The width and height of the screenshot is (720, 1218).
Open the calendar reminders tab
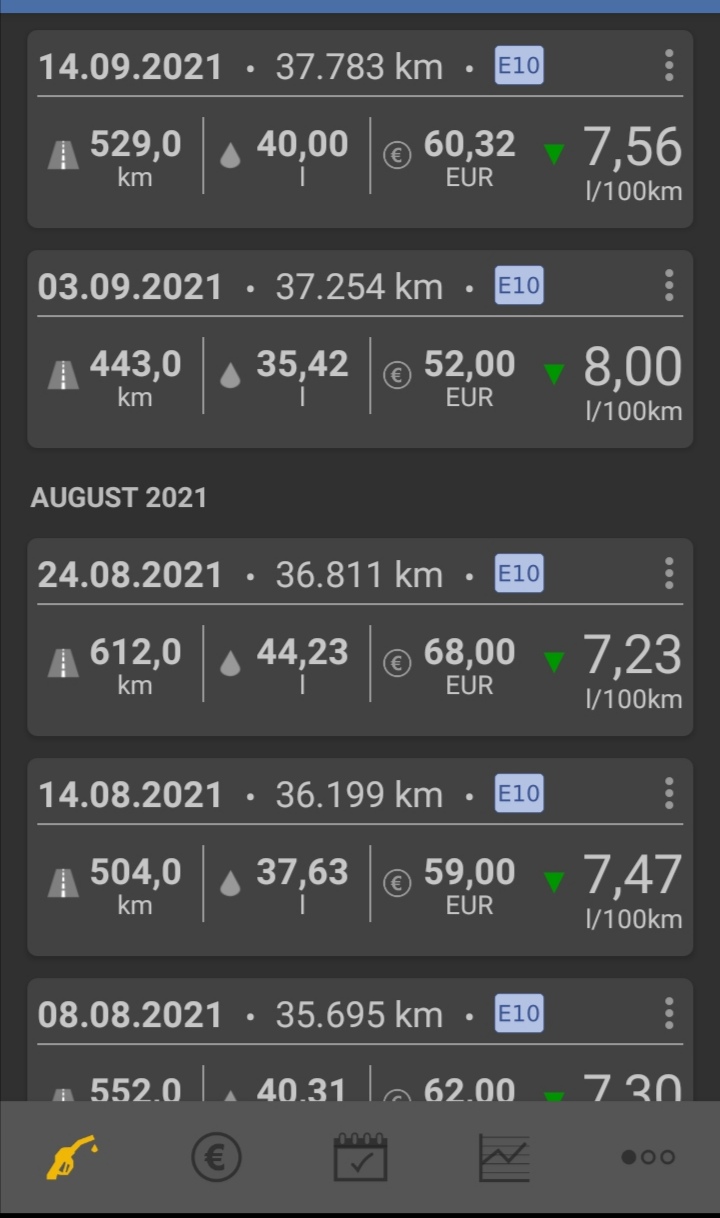360,1158
